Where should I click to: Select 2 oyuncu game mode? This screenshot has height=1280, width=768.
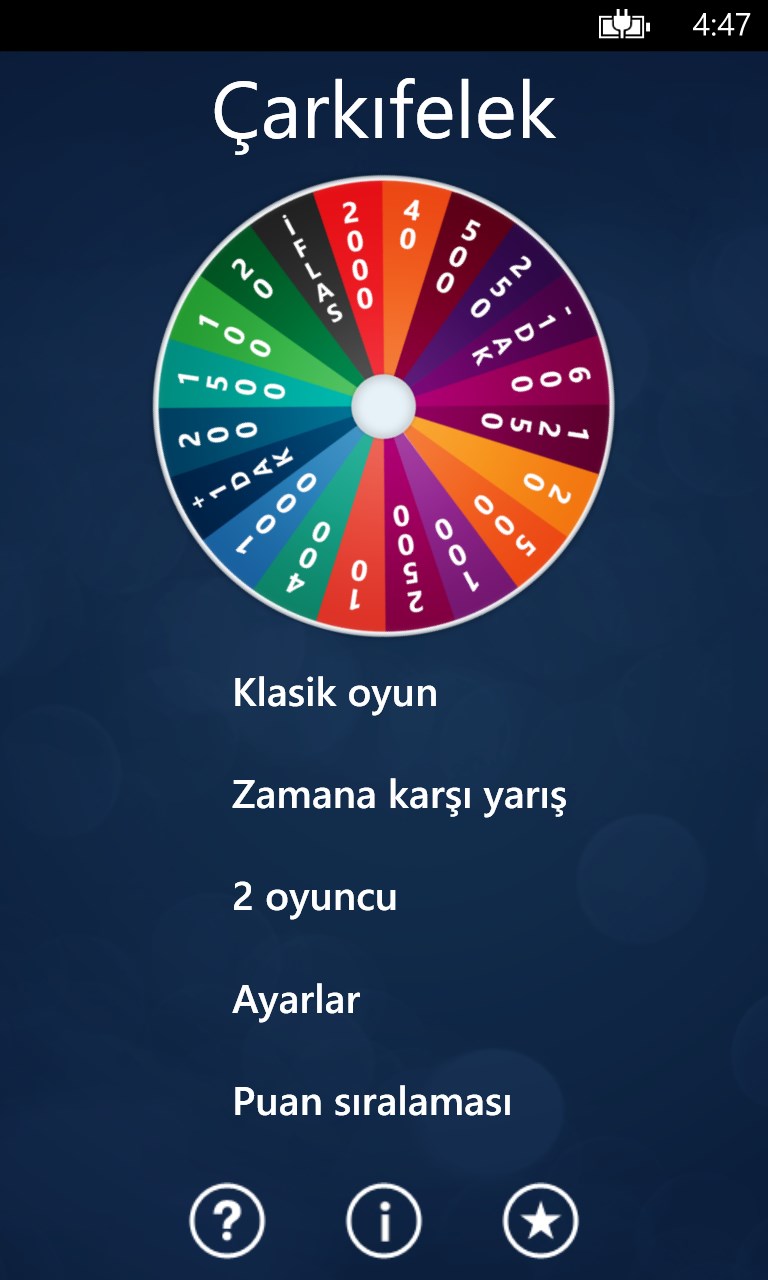[x=314, y=897]
